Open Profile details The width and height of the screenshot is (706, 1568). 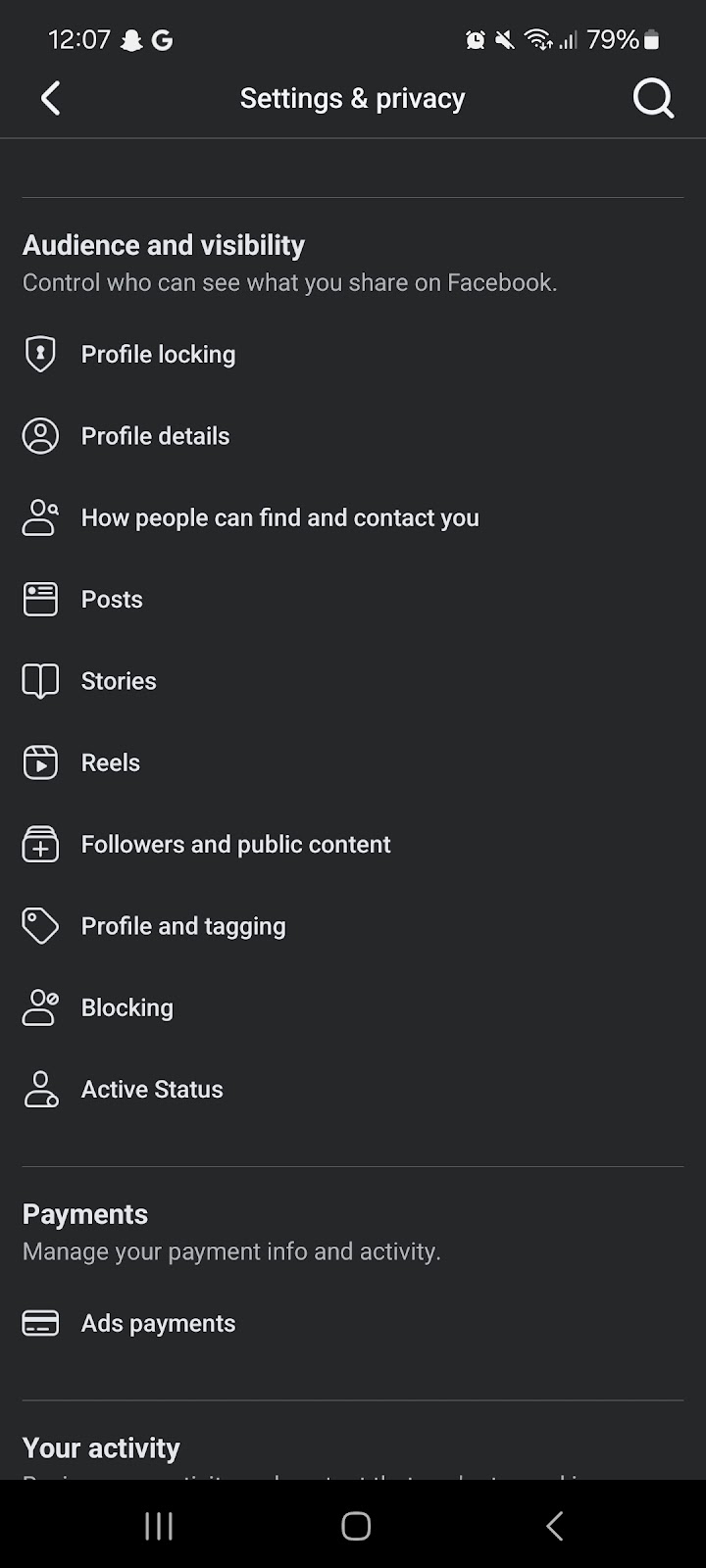pos(353,436)
